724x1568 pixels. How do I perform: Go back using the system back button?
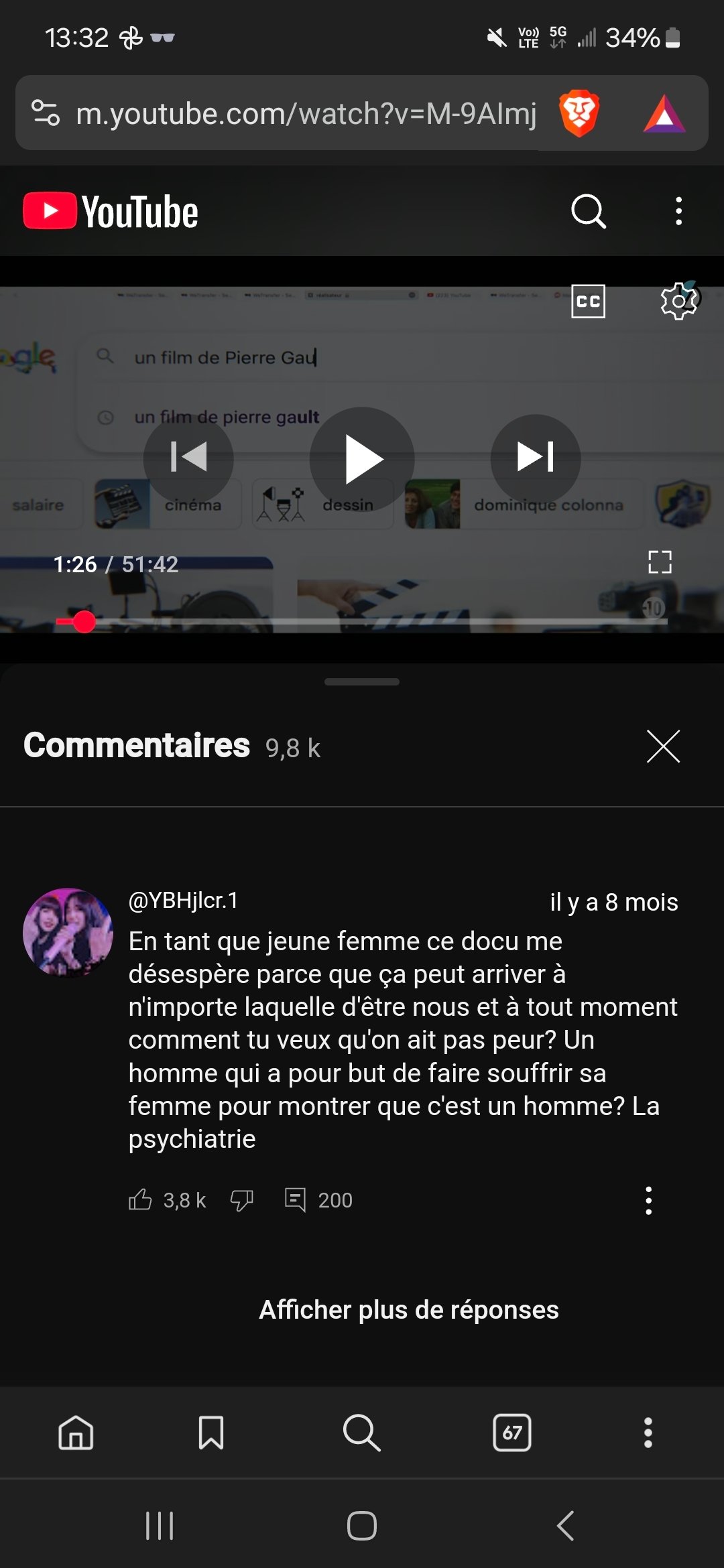point(565,1526)
